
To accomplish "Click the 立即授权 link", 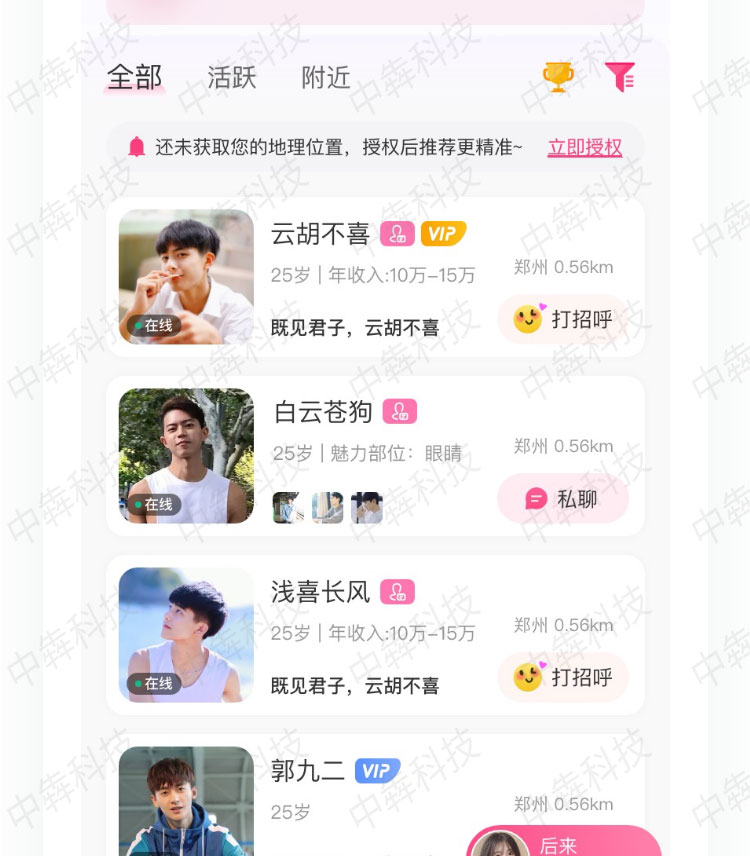I will pyautogui.click(x=584, y=146).
